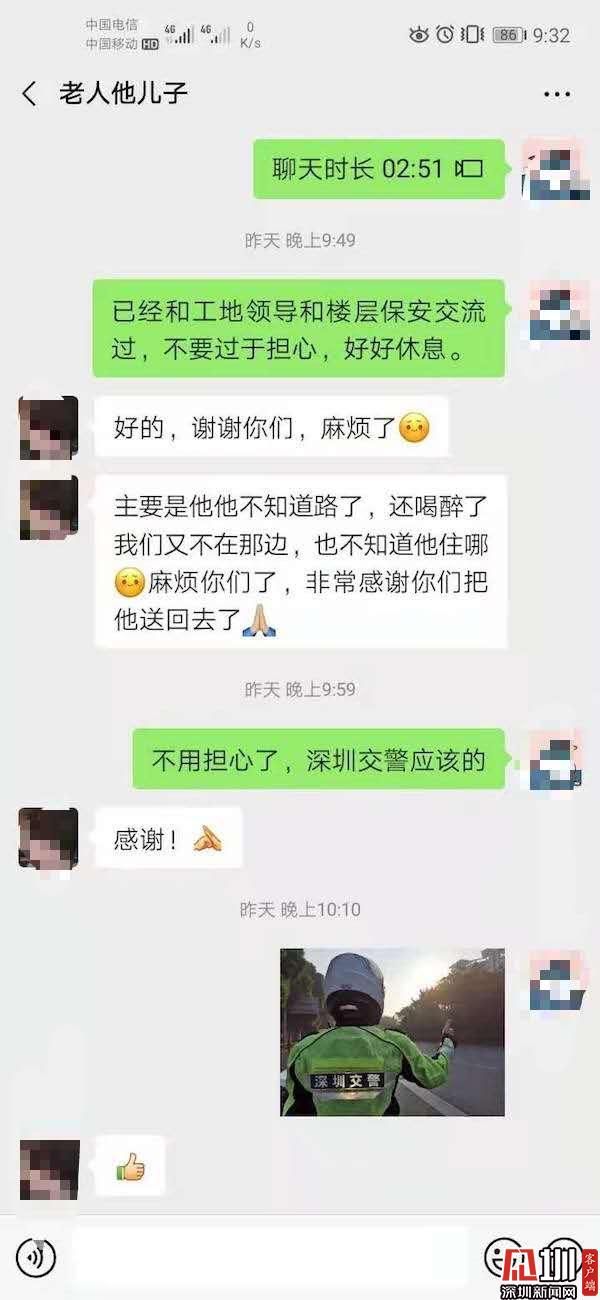Viewport: 600px width, 1300px height.
Task: Switch to voice message input
Action: point(36,1257)
